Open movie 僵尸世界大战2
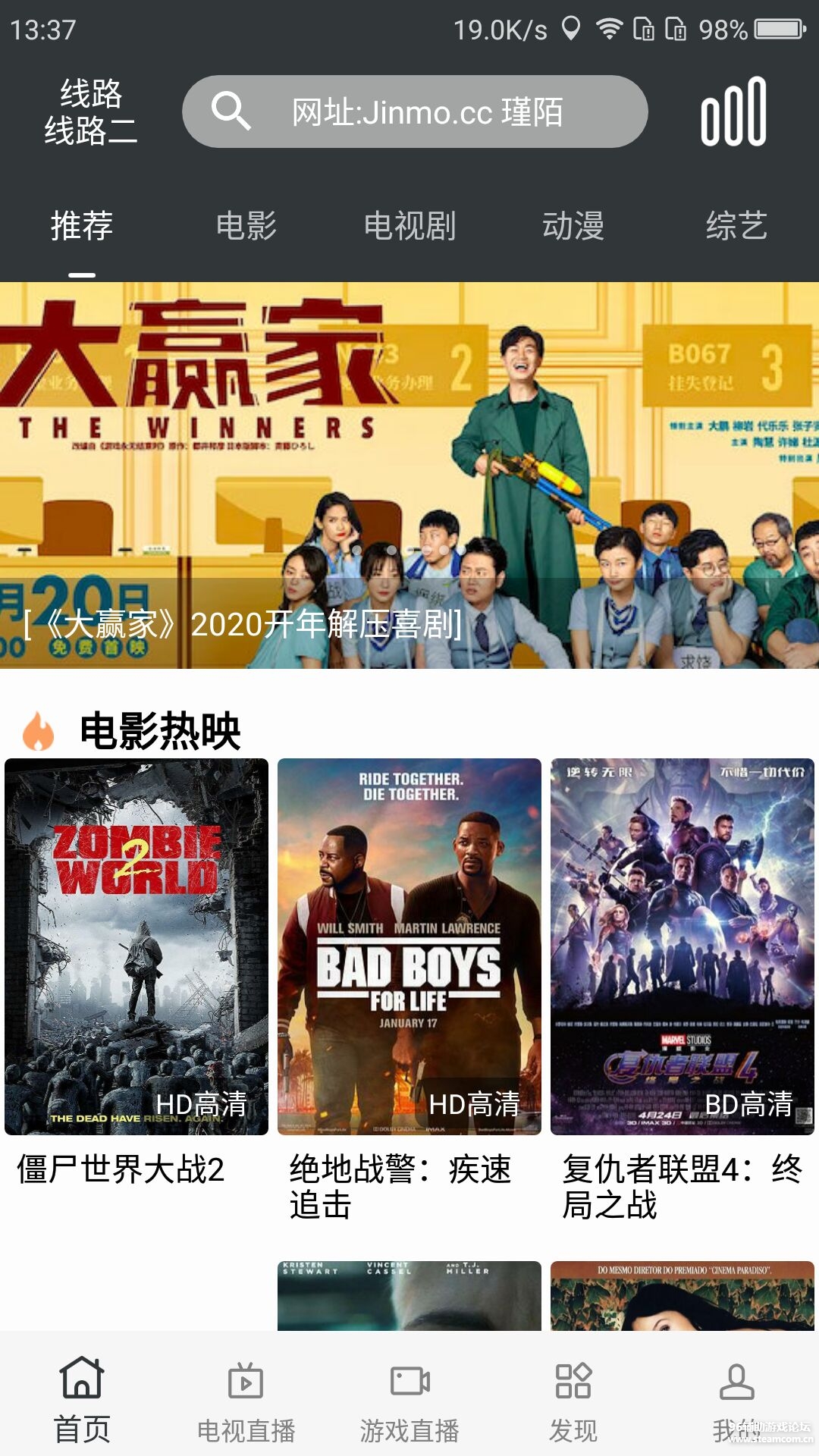The image size is (819, 1456). click(136, 946)
